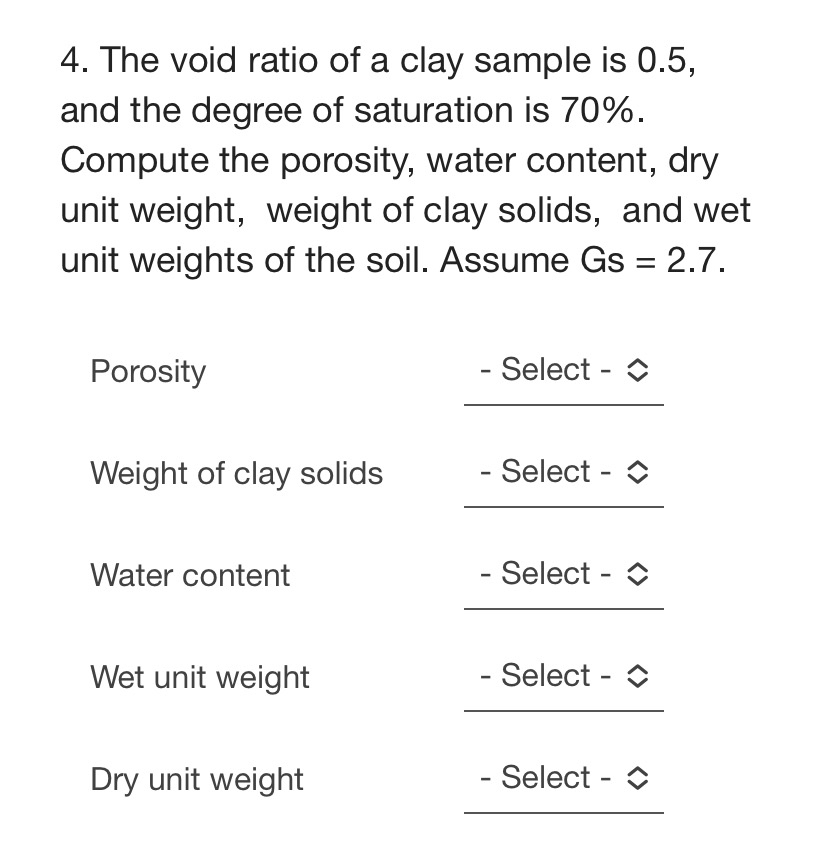Click the Dry unit weight label
The image size is (828, 863).
pyautogui.click(x=196, y=780)
